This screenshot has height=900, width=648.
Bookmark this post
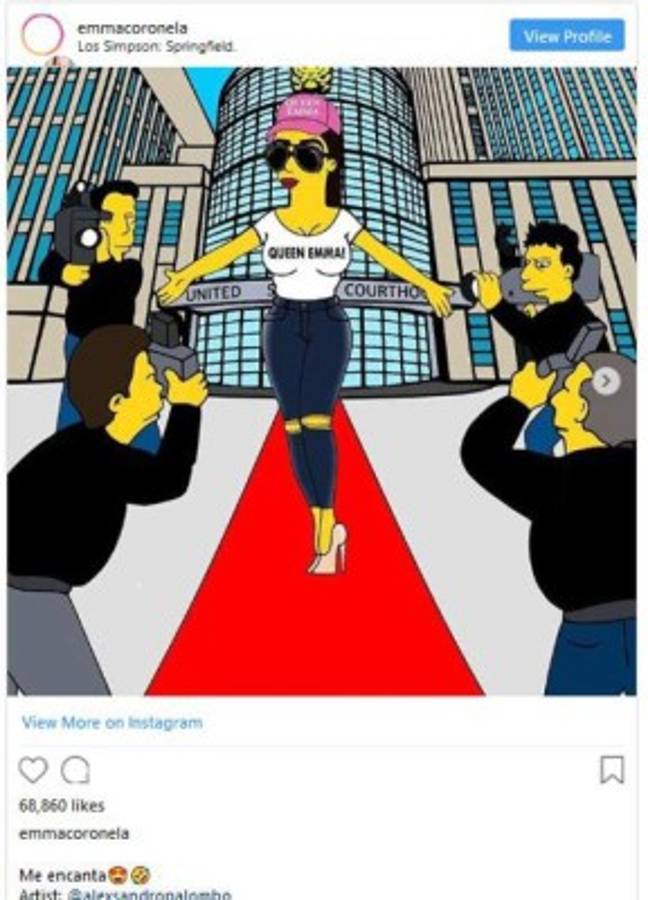[611, 769]
